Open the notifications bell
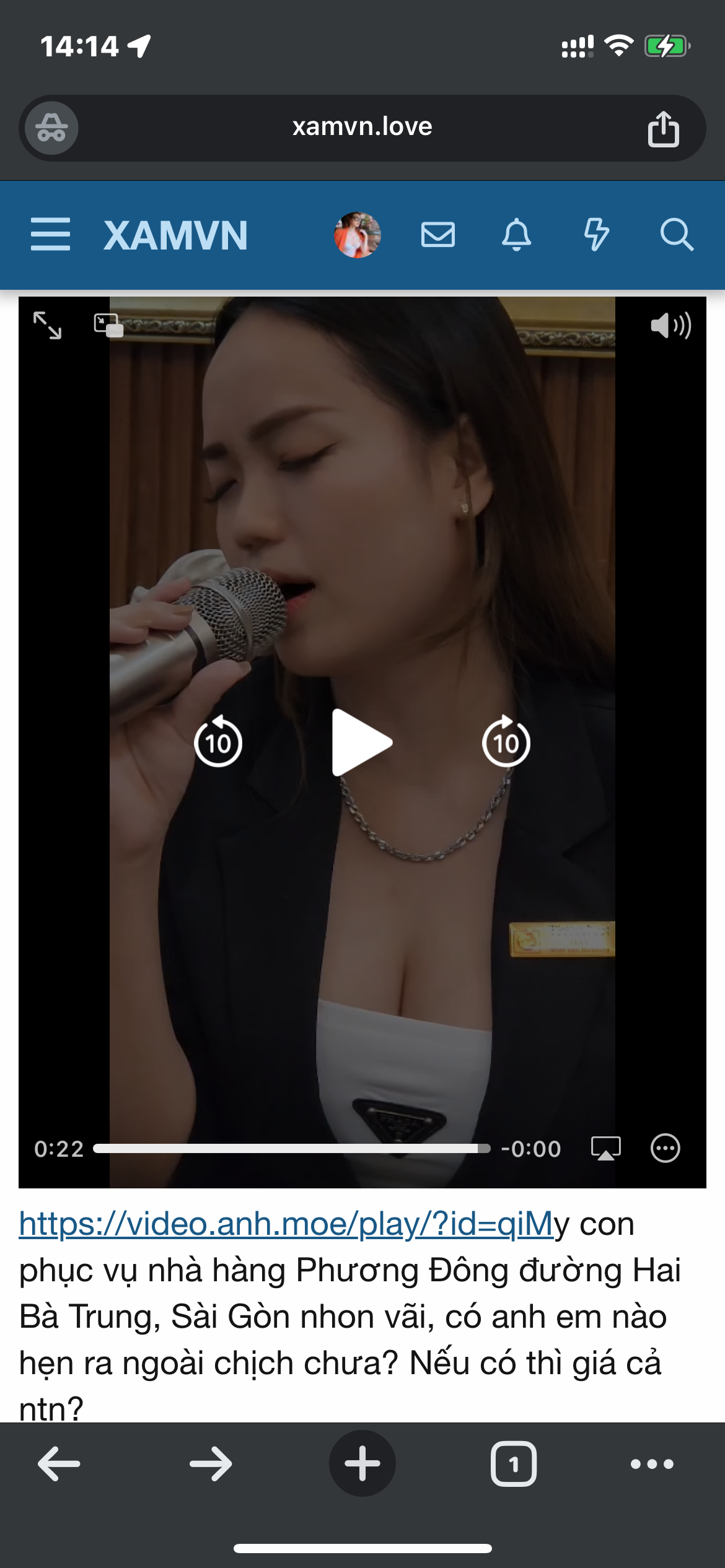This screenshot has width=725, height=1568. coord(516,235)
